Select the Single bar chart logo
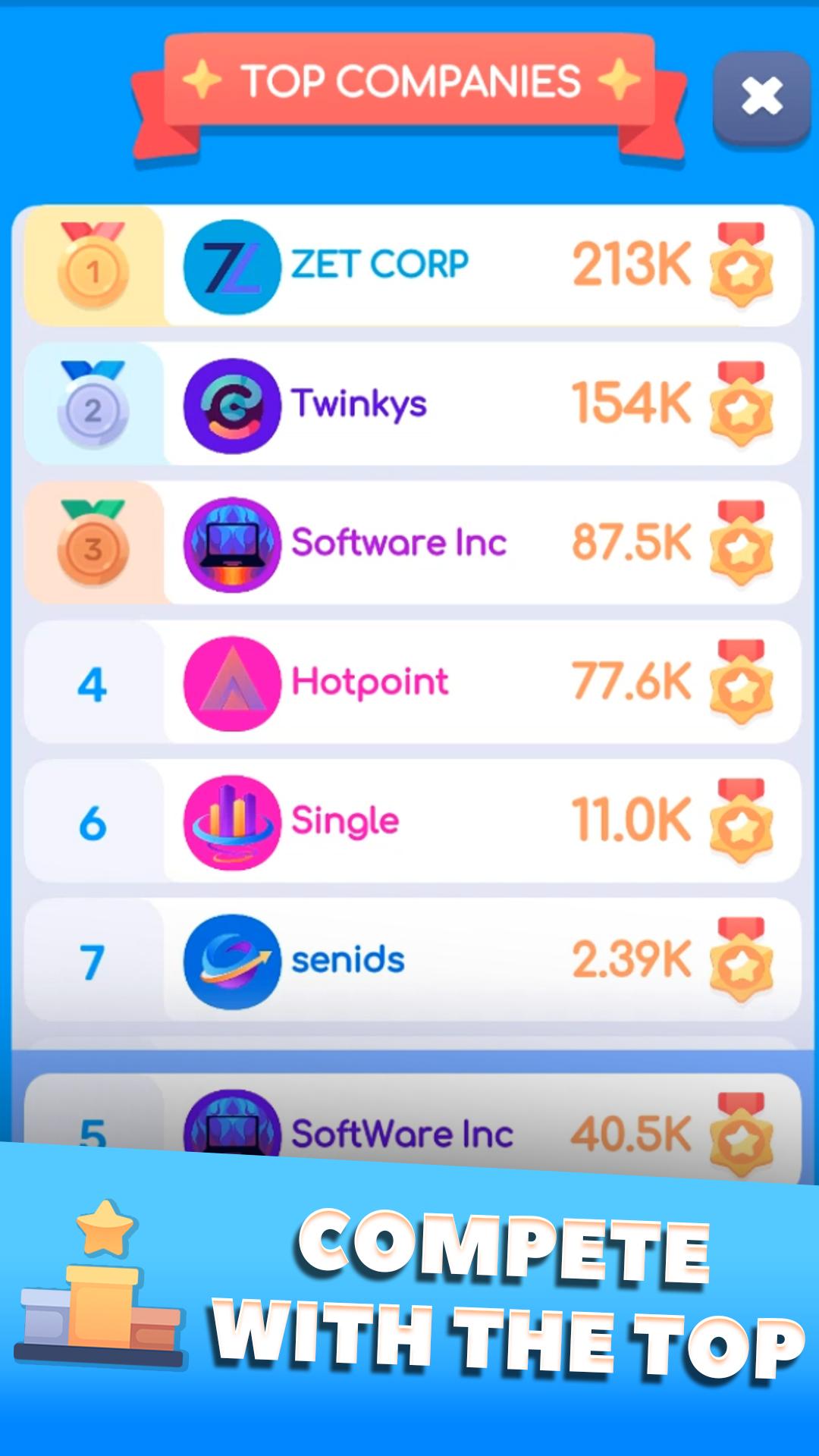 coord(231,820)
